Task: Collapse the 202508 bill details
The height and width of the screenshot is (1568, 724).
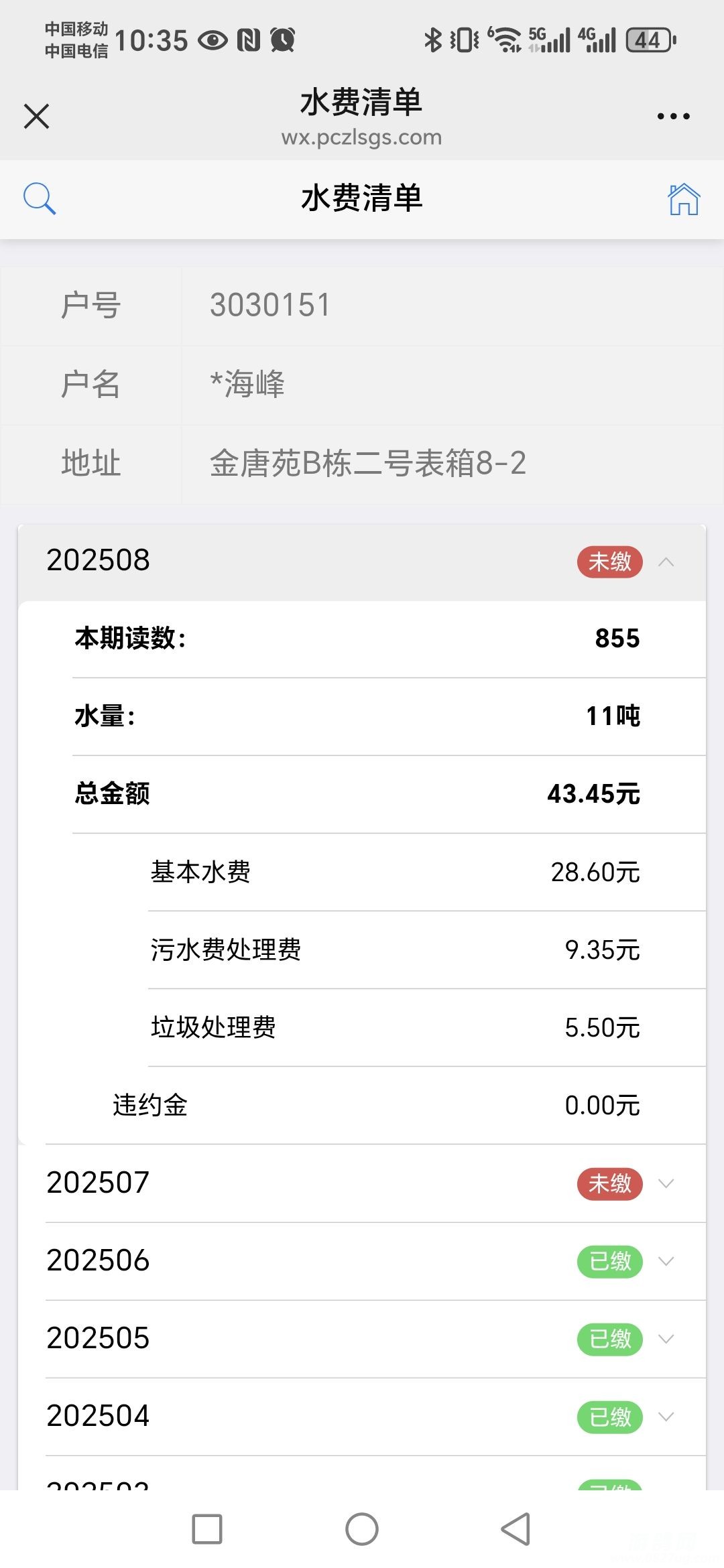Action: 362,562
